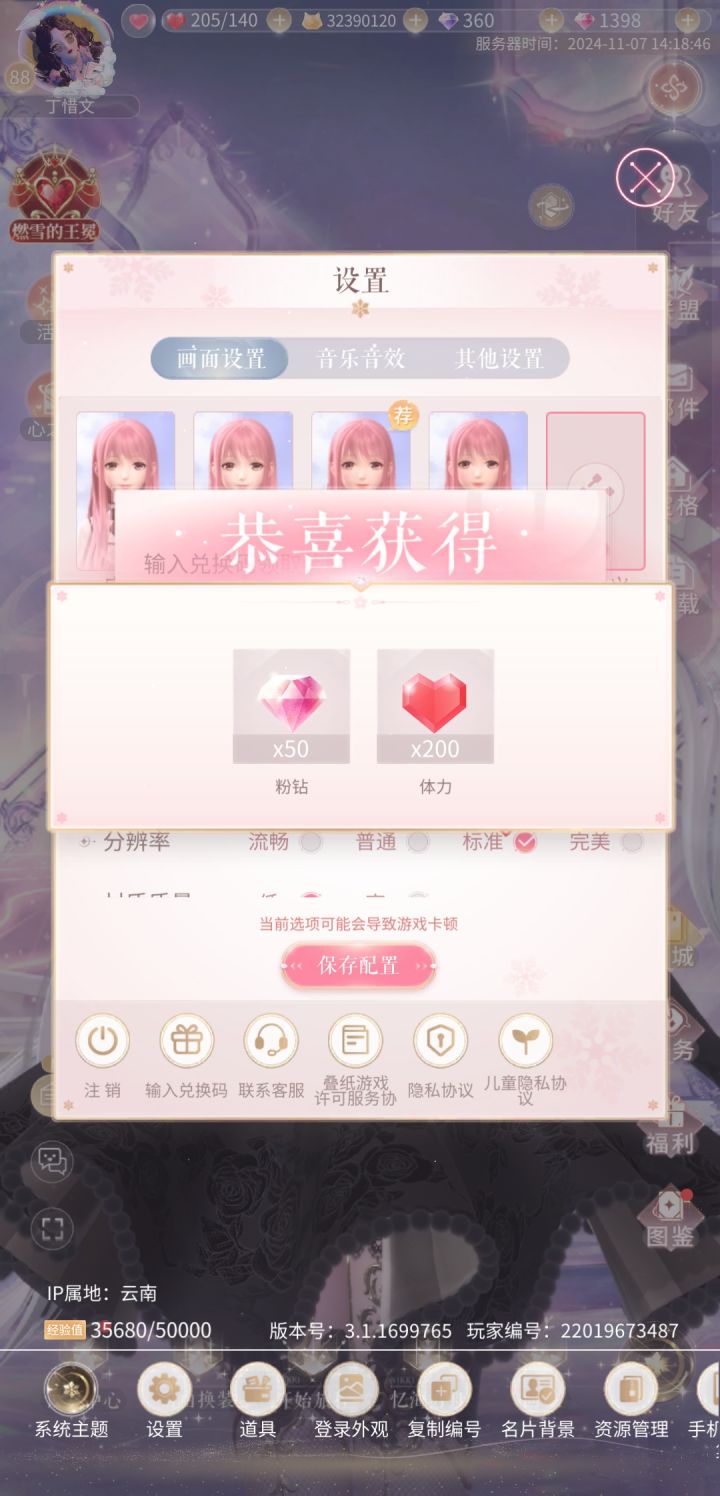The image size is (720, 1496).
Task: Open 名片背景 card background settings
Action: (x=535, y=1390)
